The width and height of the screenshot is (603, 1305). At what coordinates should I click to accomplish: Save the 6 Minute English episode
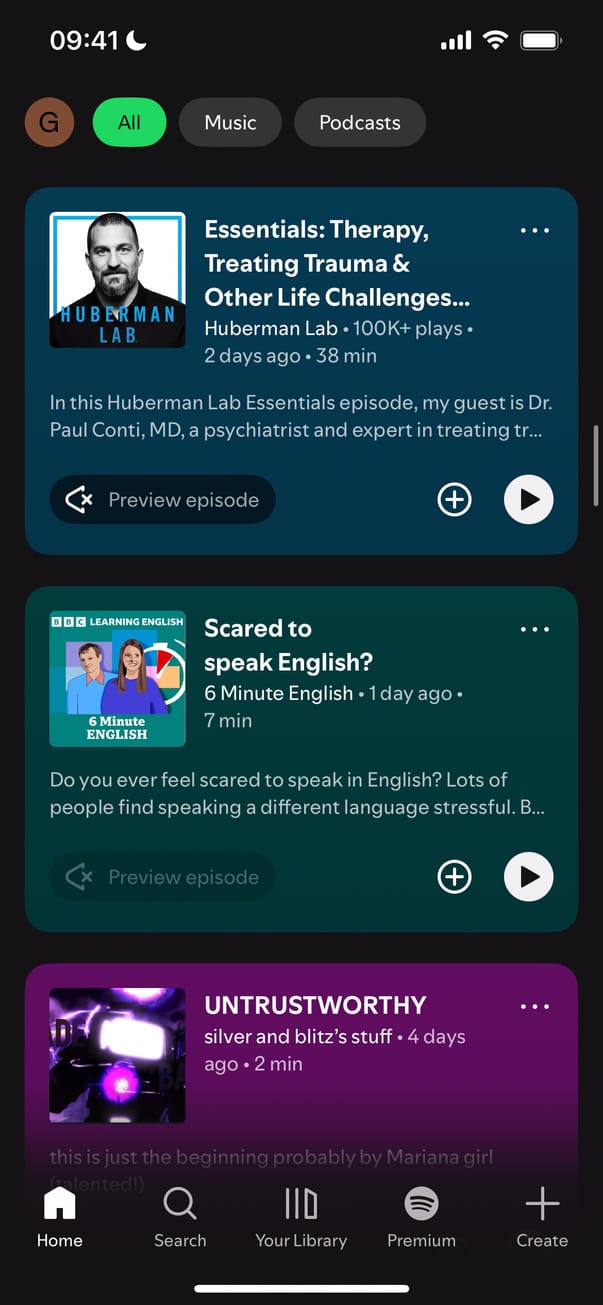(x=454, y=877)
